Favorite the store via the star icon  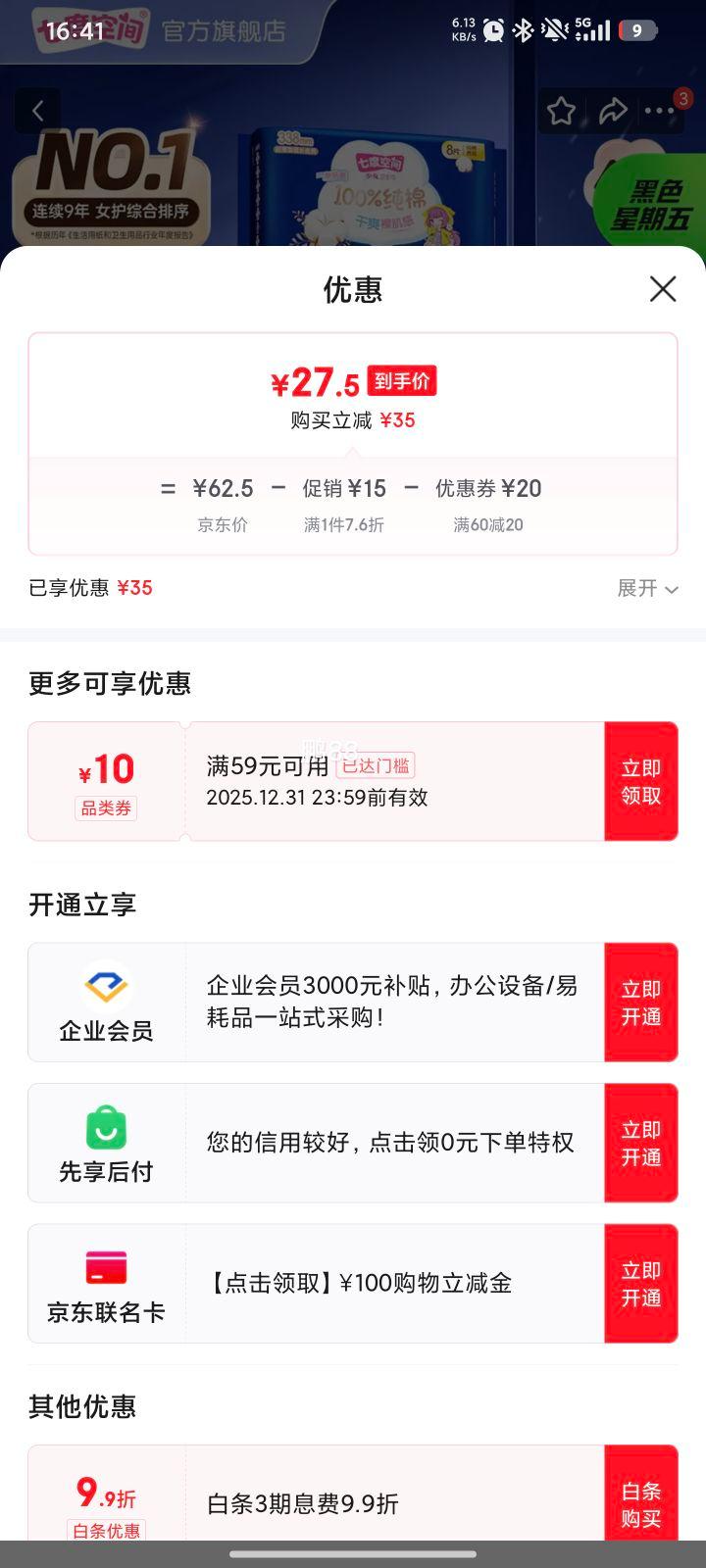pyautogui.click(x=561, y=111)
